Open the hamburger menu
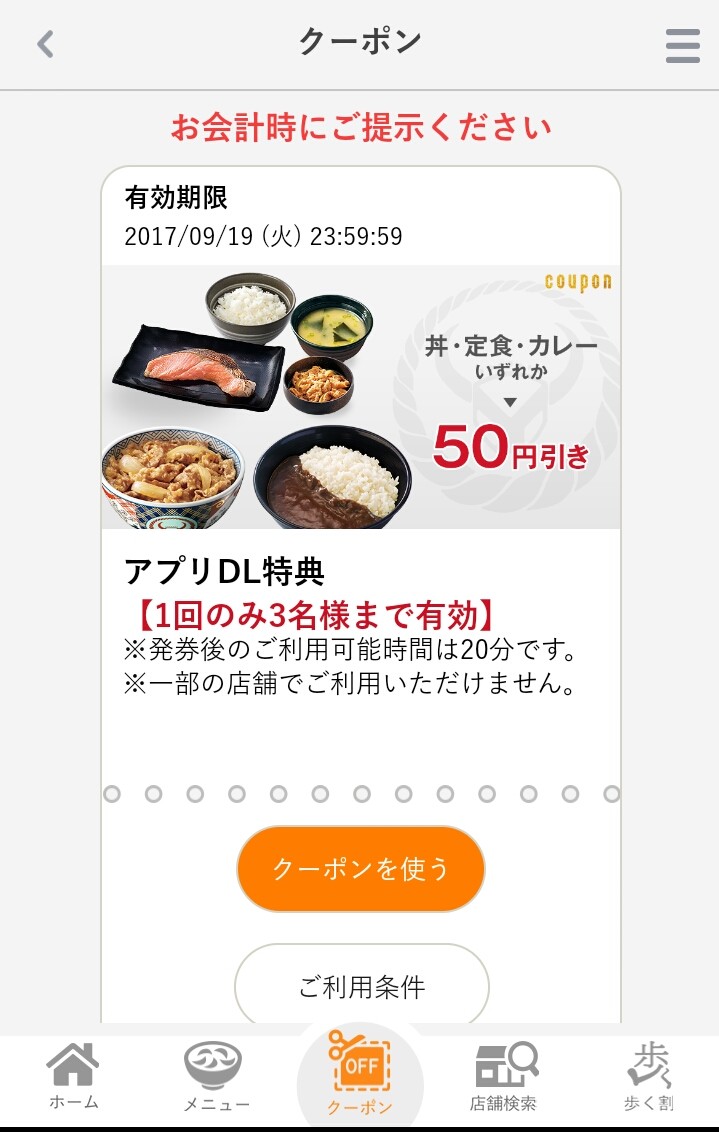Screen dimensions: 719x1132 [682, 46]
